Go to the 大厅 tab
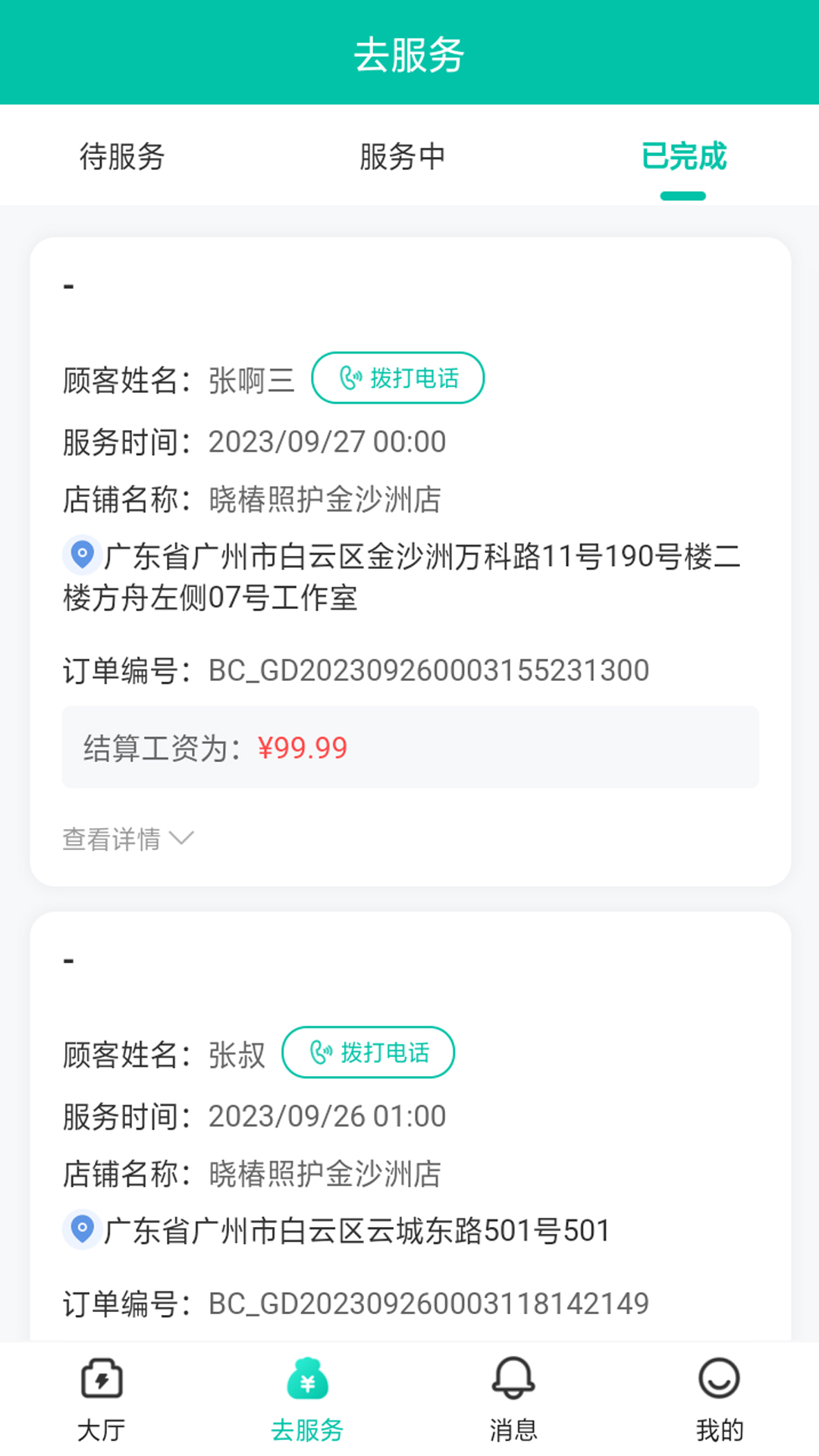Screen dimensions: 819x1456 click(x=102, y=1399)
